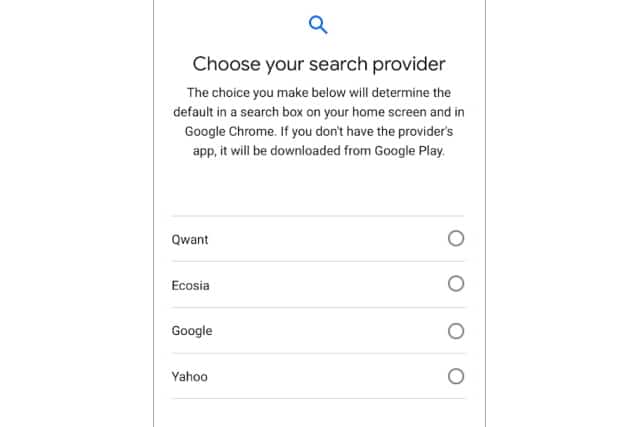Pick Google as default search provider

(456, 331)
